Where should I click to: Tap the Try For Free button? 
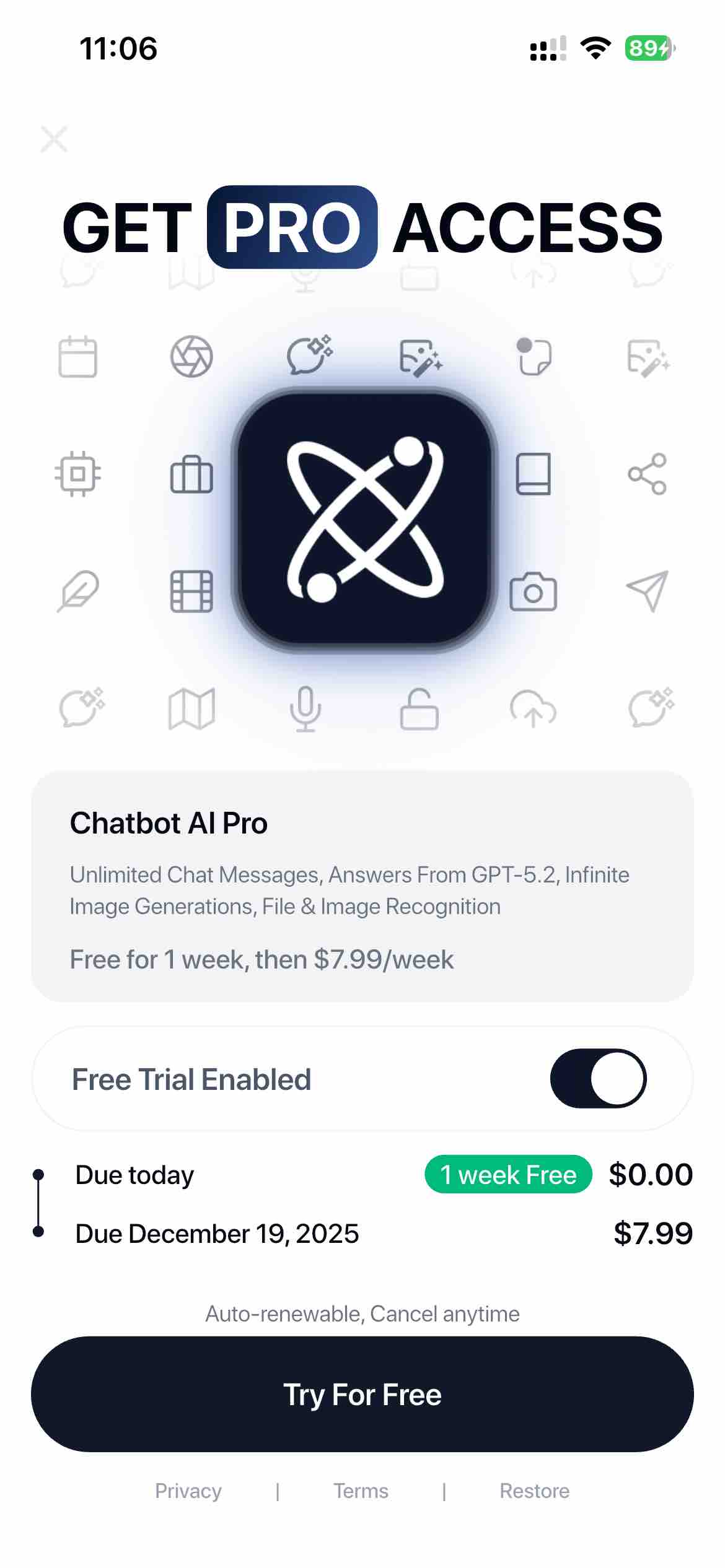[x=362, y=1395]
